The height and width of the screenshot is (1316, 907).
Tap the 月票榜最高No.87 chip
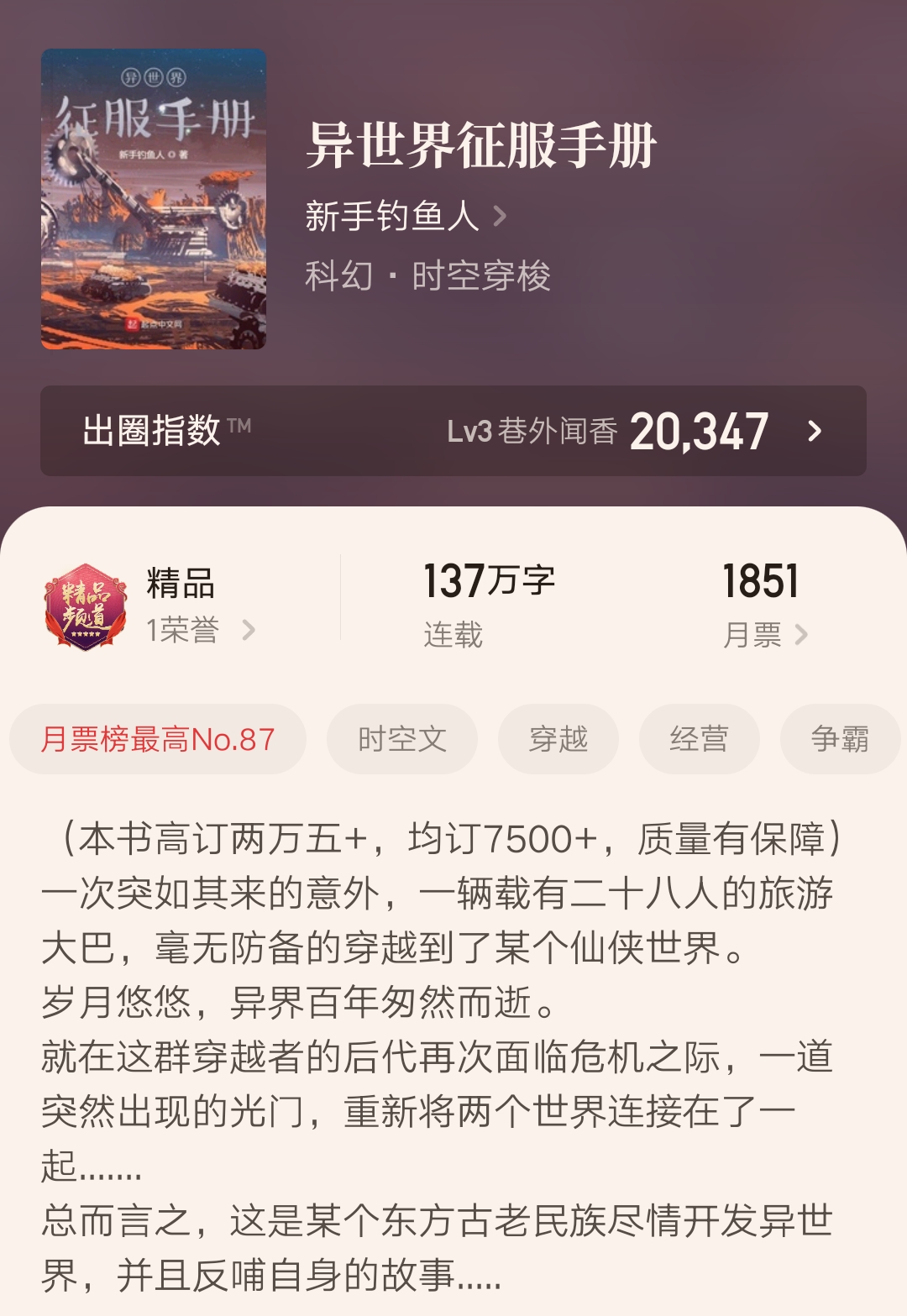click(x=158, y=739)
